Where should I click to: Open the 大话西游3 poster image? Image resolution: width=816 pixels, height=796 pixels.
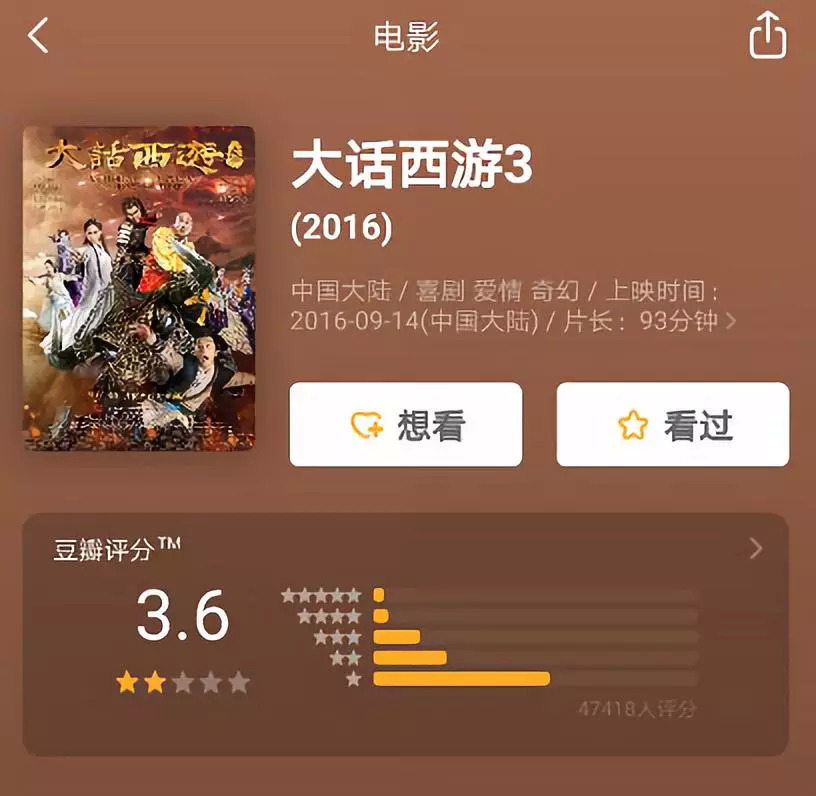tap(139, 287)
